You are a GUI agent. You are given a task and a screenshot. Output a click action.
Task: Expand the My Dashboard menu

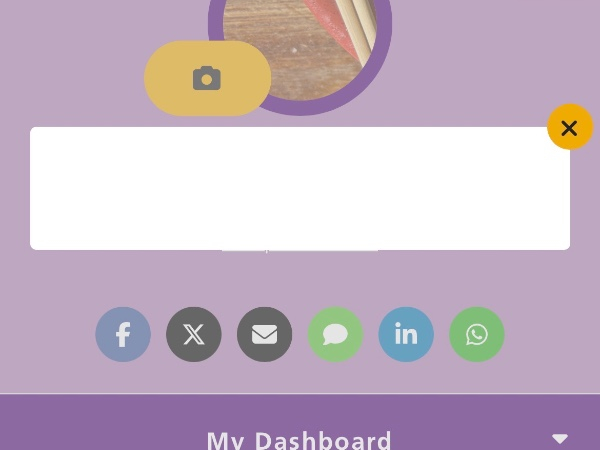[559, 438]
